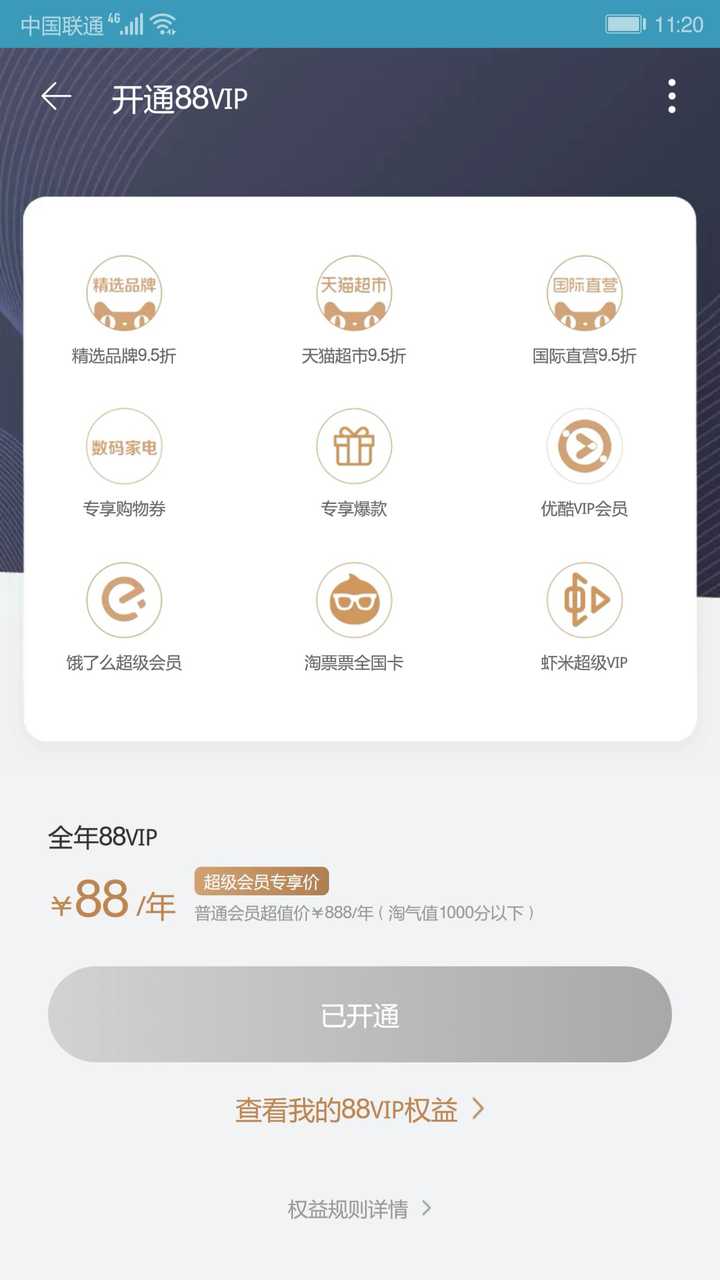Open the 天猫超市9.5折 benefit
Viewport: 720px width, 1280px height.
(354, 292)
